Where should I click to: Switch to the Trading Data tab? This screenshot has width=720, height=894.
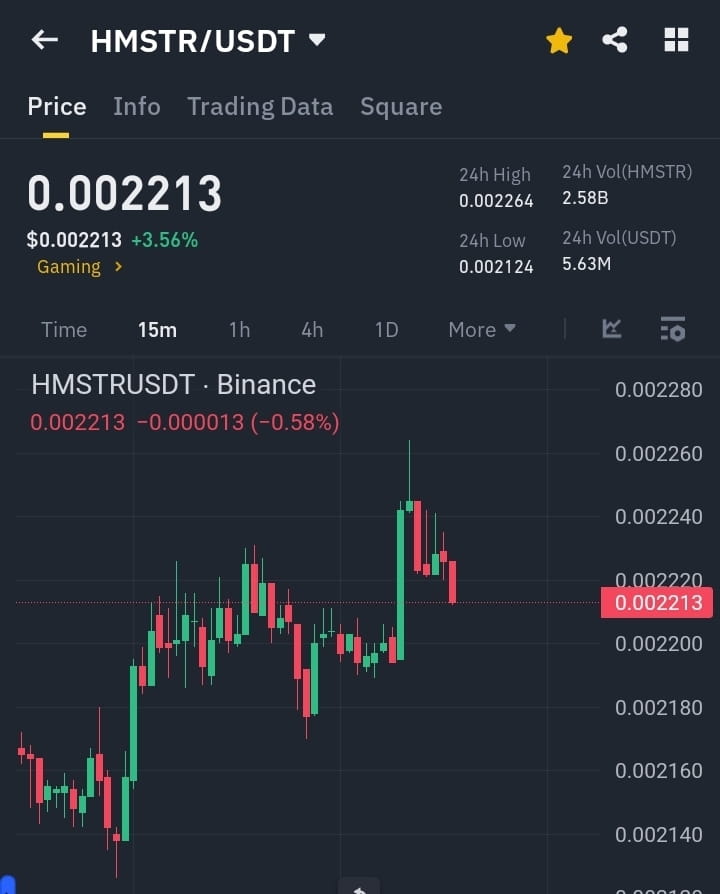coord(260,106)
